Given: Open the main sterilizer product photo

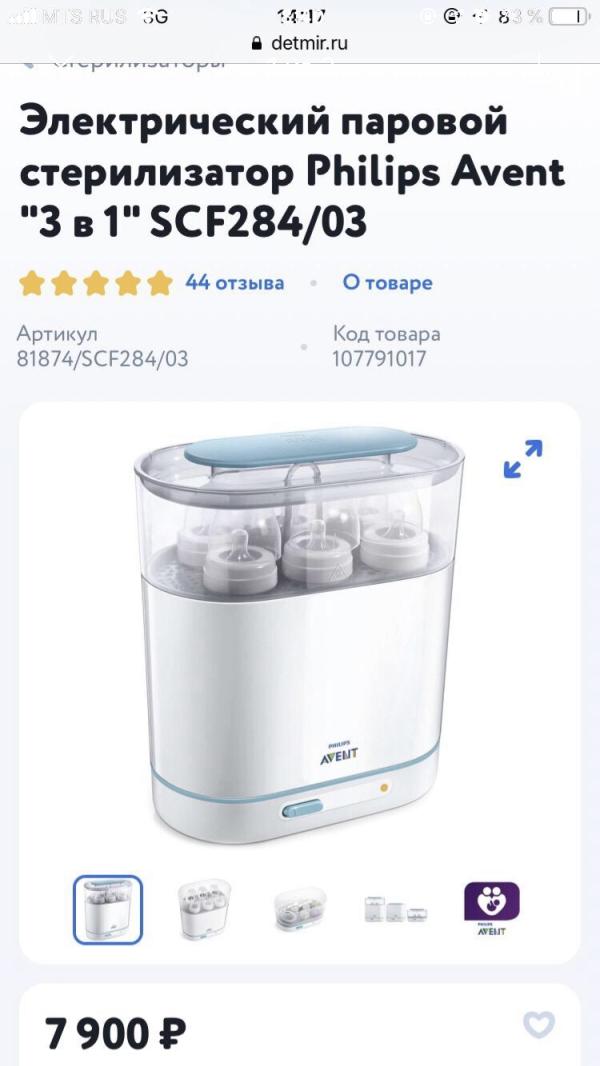Looking at the screenshot, I should 299,634.
